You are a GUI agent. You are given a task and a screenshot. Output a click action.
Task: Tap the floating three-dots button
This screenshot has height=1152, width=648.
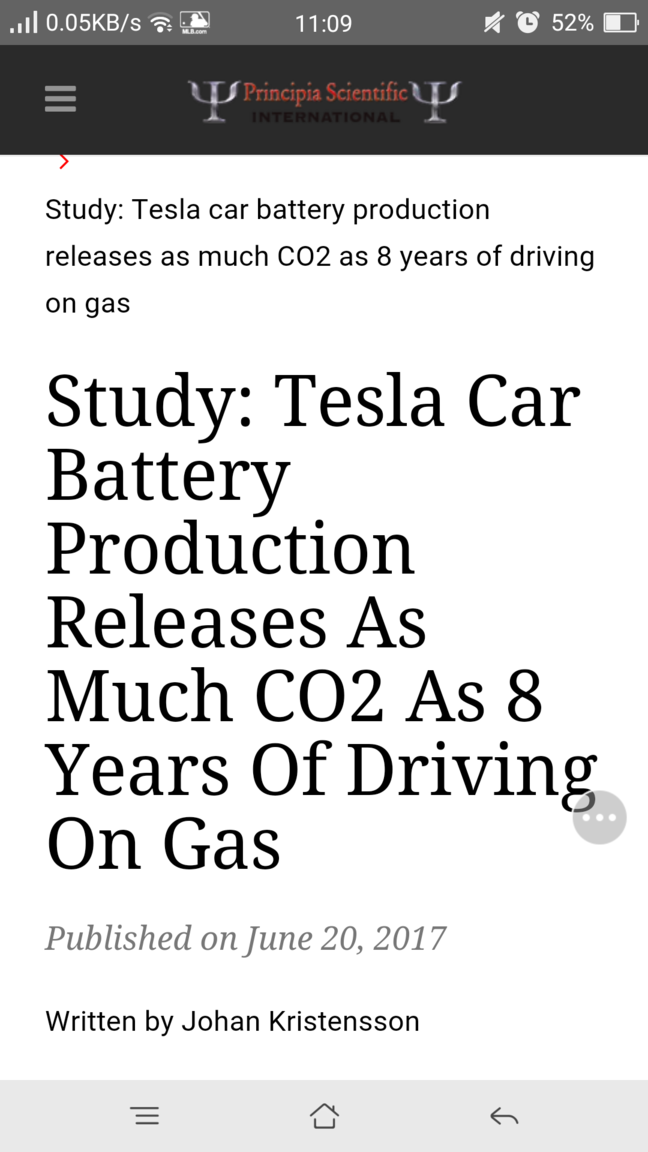click(600, 817)
